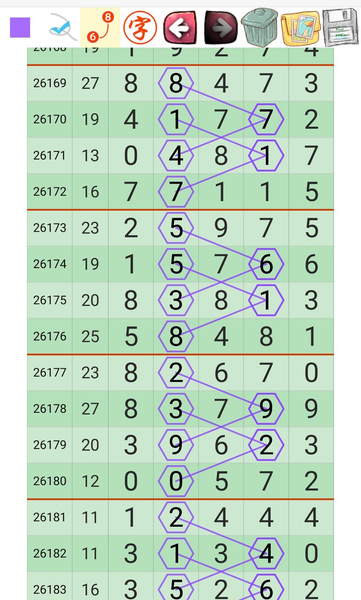
Task: Open the red text character tool
Action: (x=140, y=28)
